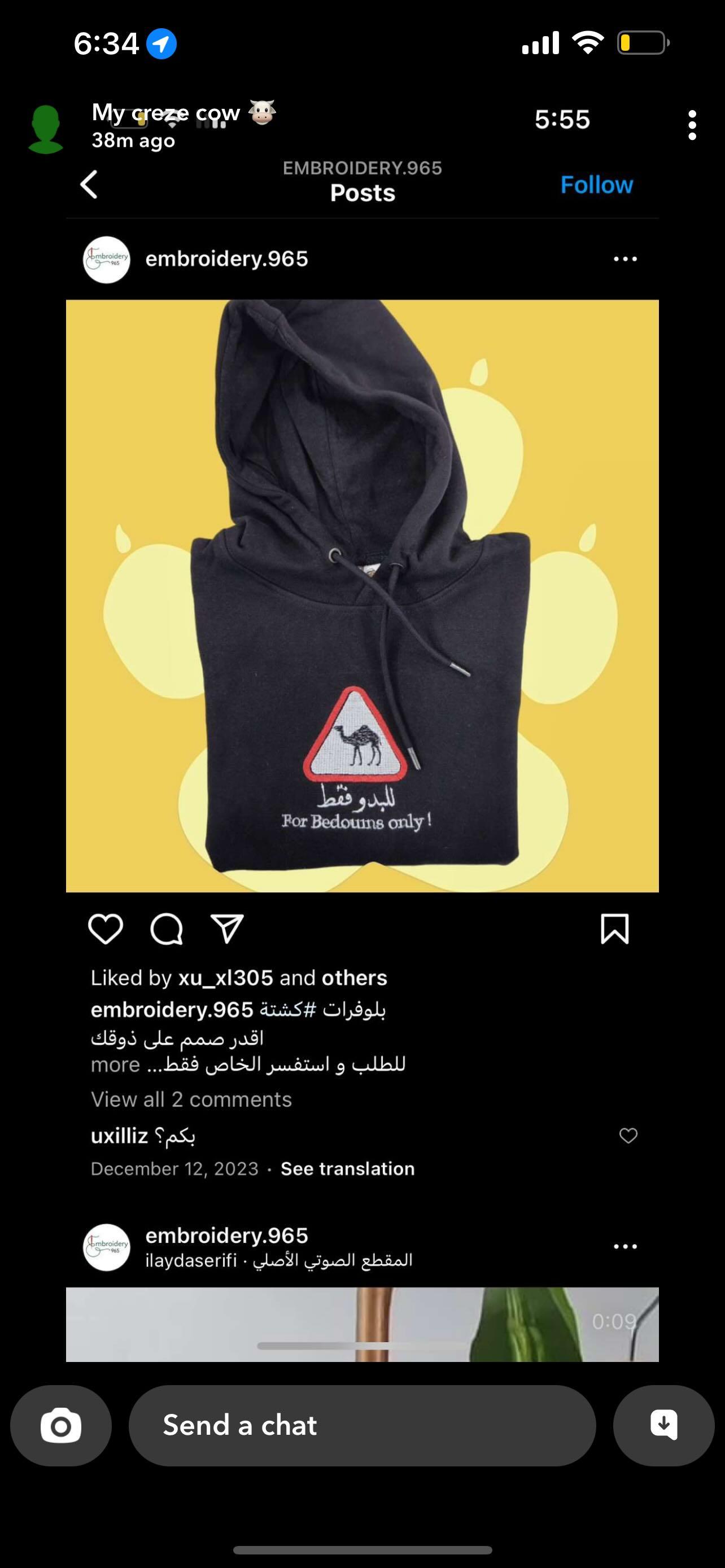Open the camera to reply with a snap
This screenshot has height=1568, width=725.
pyautogui.click(x=61, y=1425)
